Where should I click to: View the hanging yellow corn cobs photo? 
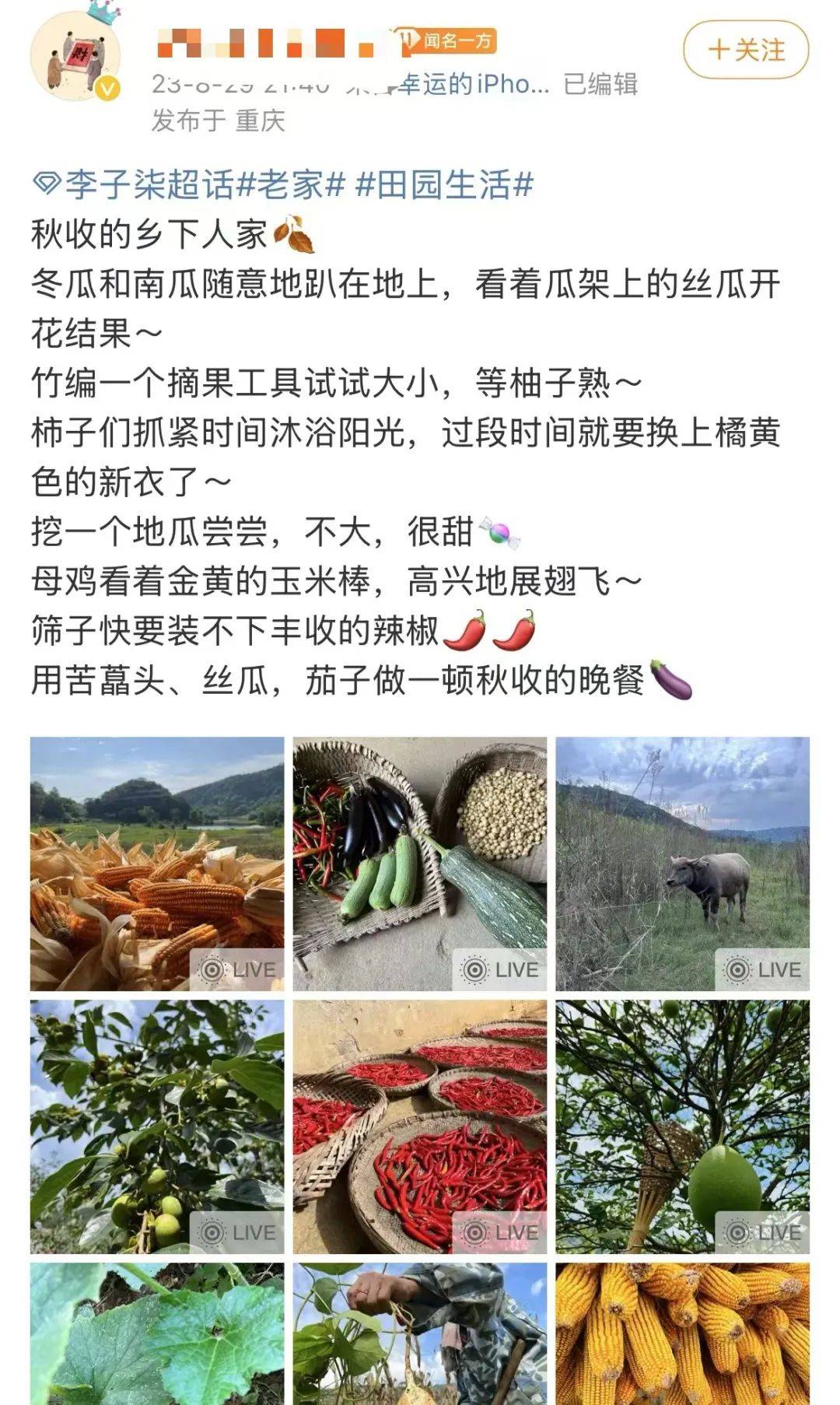pos(682,1333)
